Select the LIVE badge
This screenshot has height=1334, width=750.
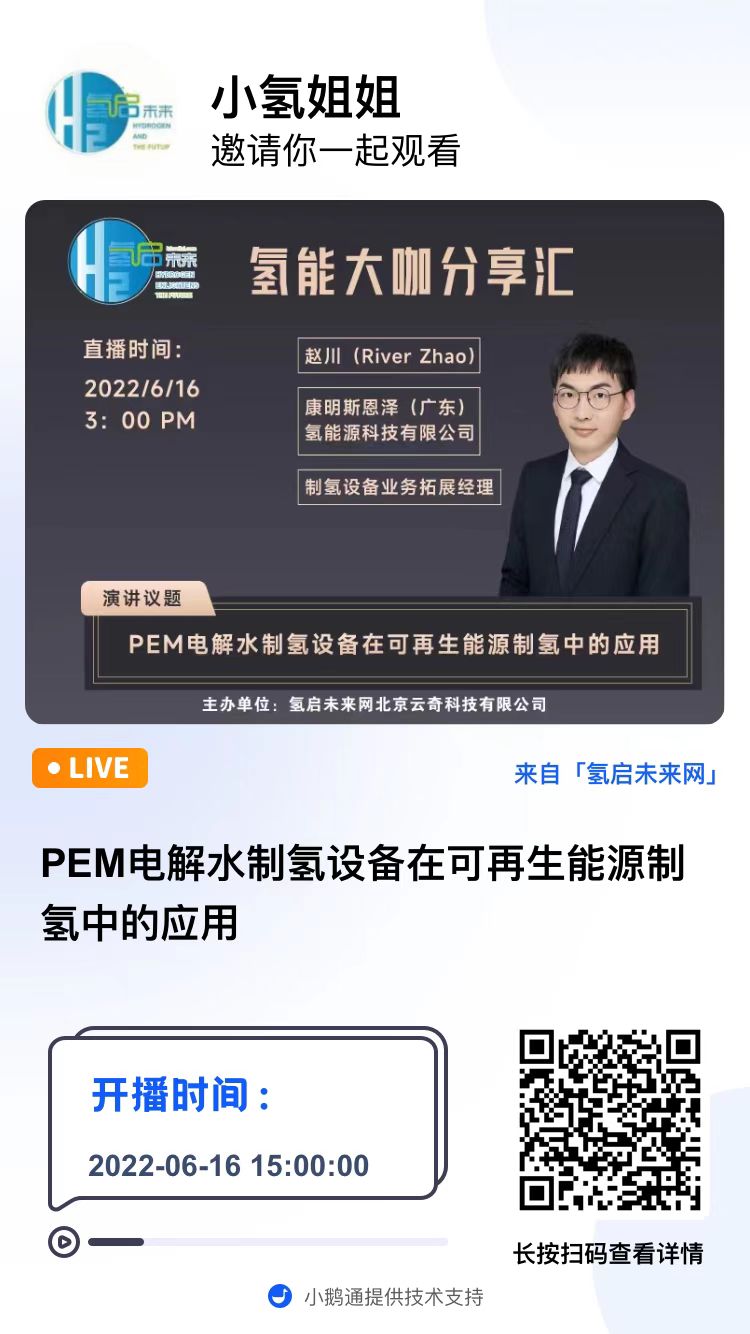click(x=89, y=768)
